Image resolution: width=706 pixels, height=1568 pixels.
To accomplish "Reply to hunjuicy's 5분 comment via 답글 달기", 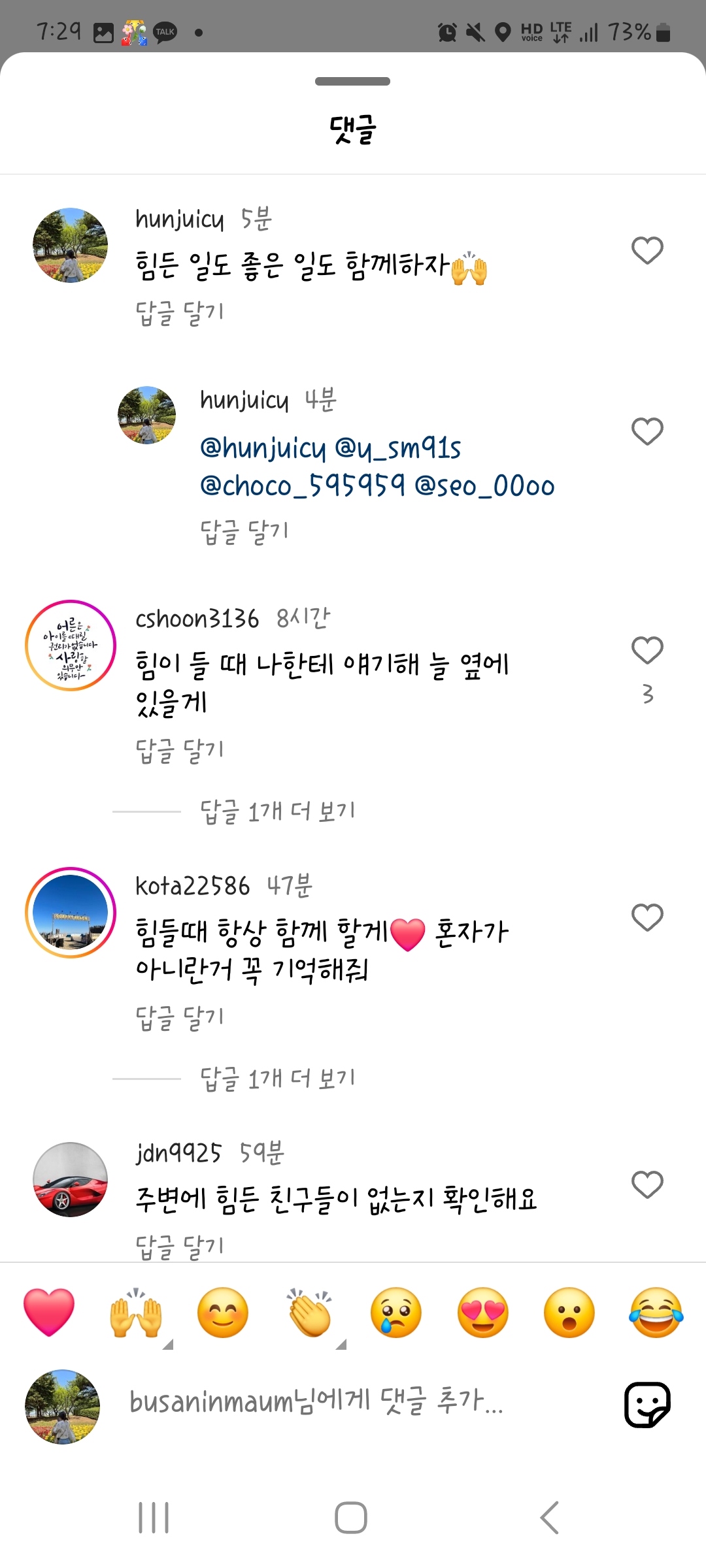I will point(180,313).
